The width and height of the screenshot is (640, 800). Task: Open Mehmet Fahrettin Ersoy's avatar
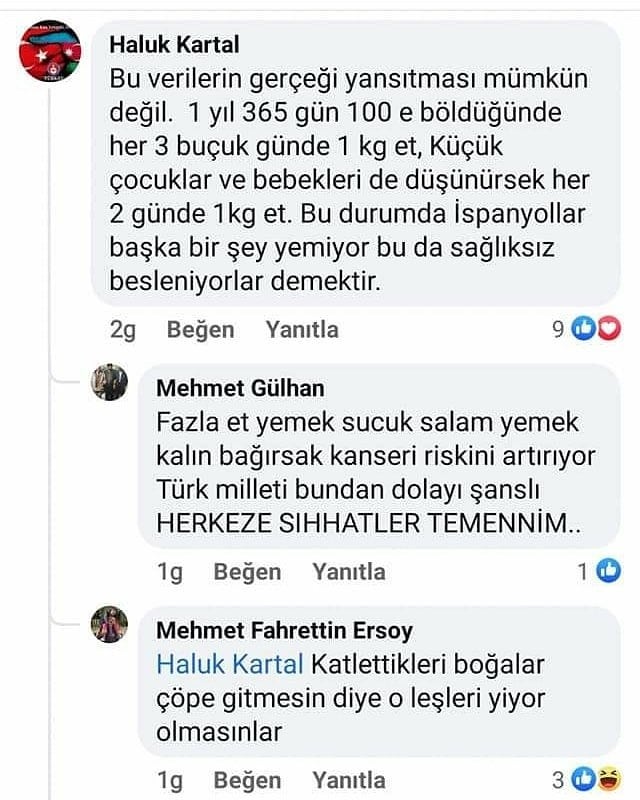(109, 624)
